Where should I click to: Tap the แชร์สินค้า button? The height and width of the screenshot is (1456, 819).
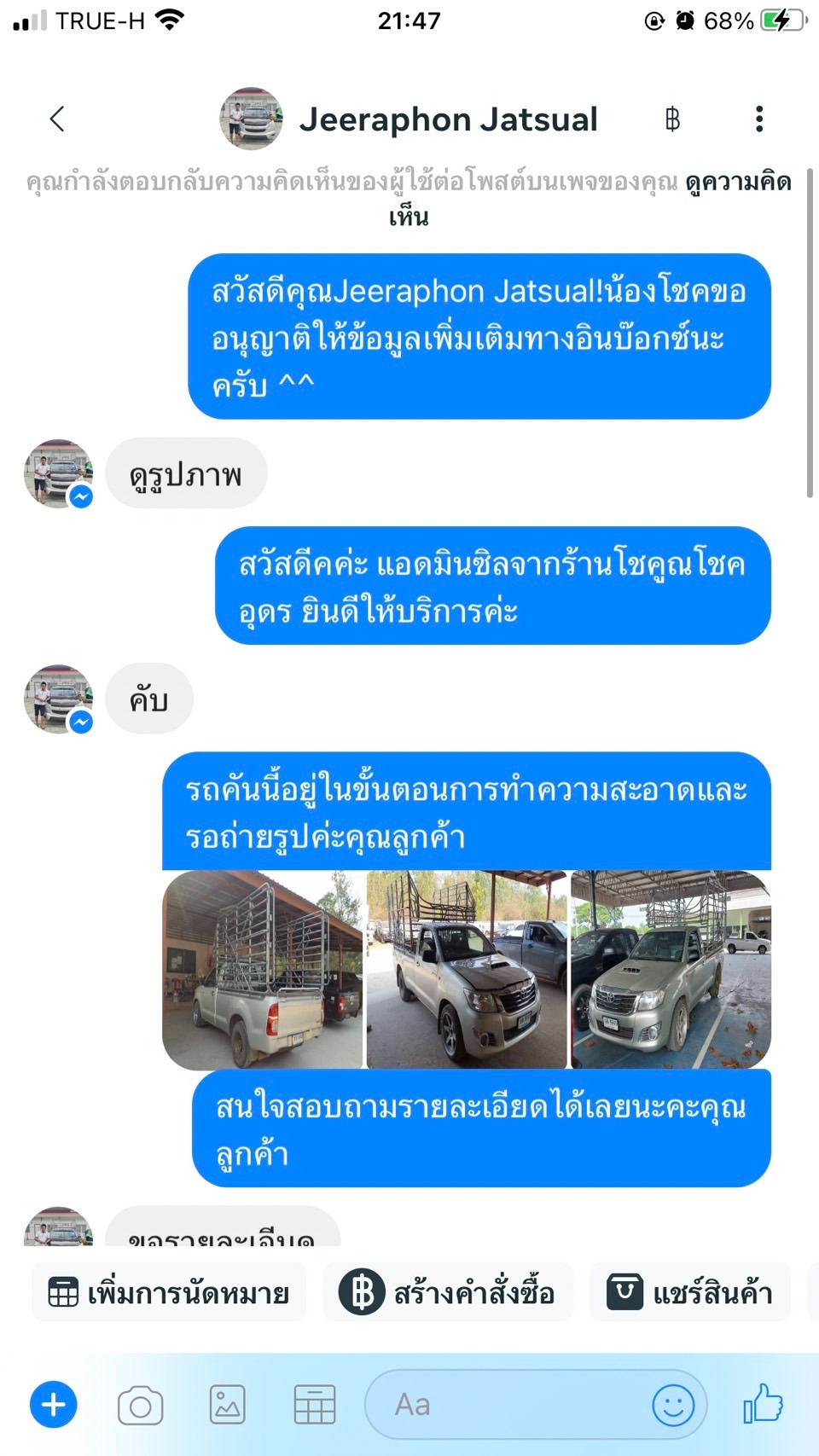click(690, 1293)
